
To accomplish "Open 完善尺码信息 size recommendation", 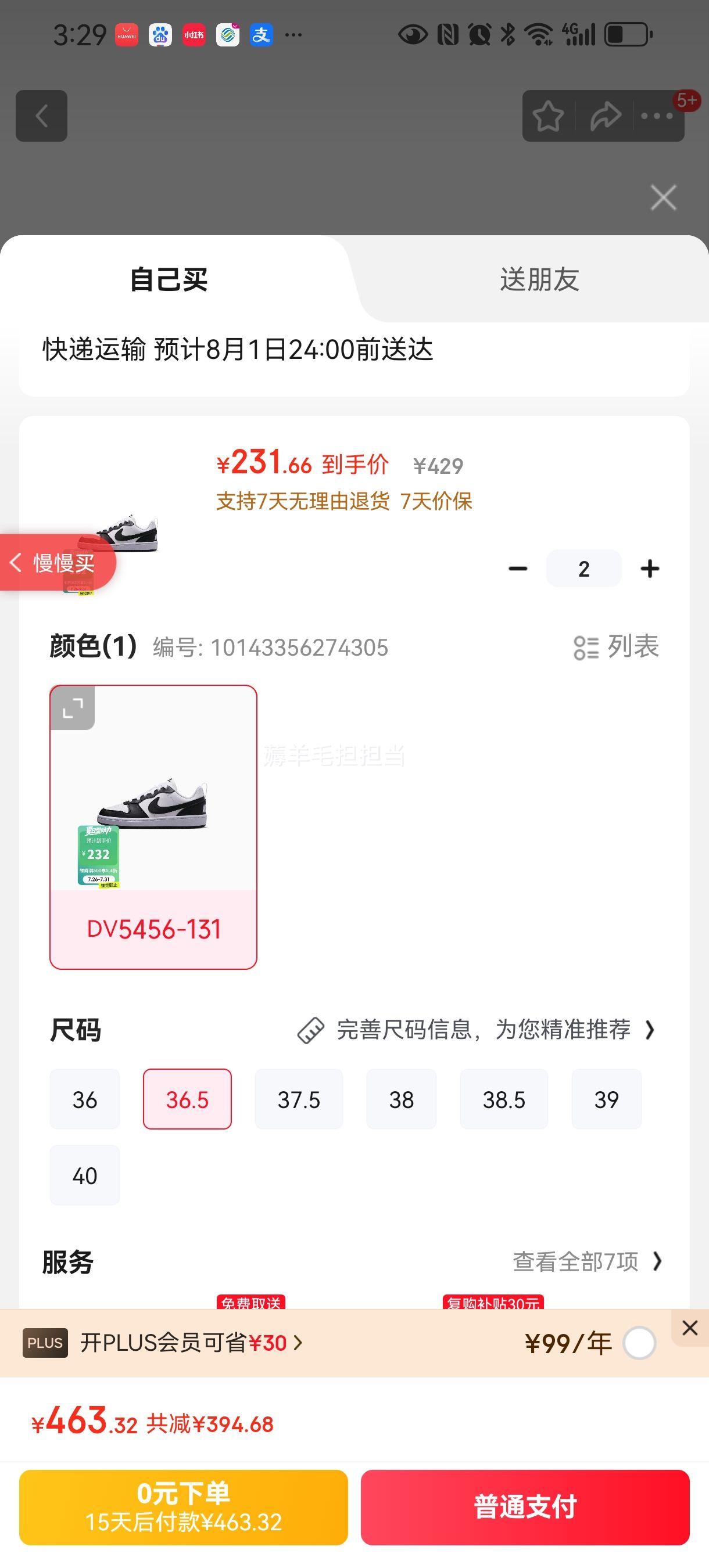I will pos(475,1030).
